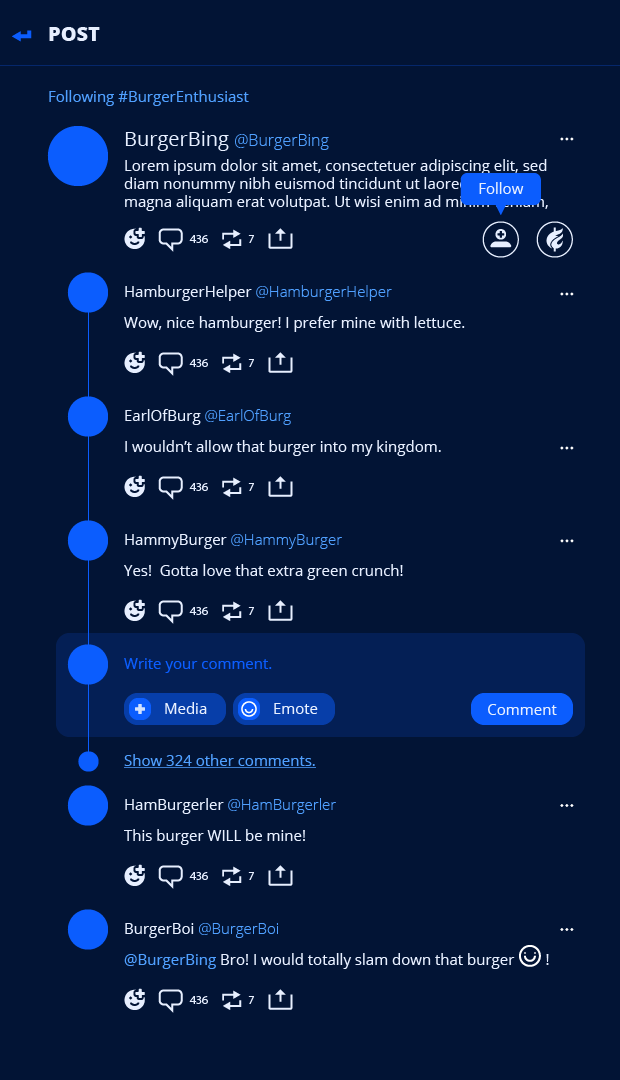The image size is (620, 1080).
Task: Open the three-dot menu on BurgerBing's post
Action: [x=567, y=139]
